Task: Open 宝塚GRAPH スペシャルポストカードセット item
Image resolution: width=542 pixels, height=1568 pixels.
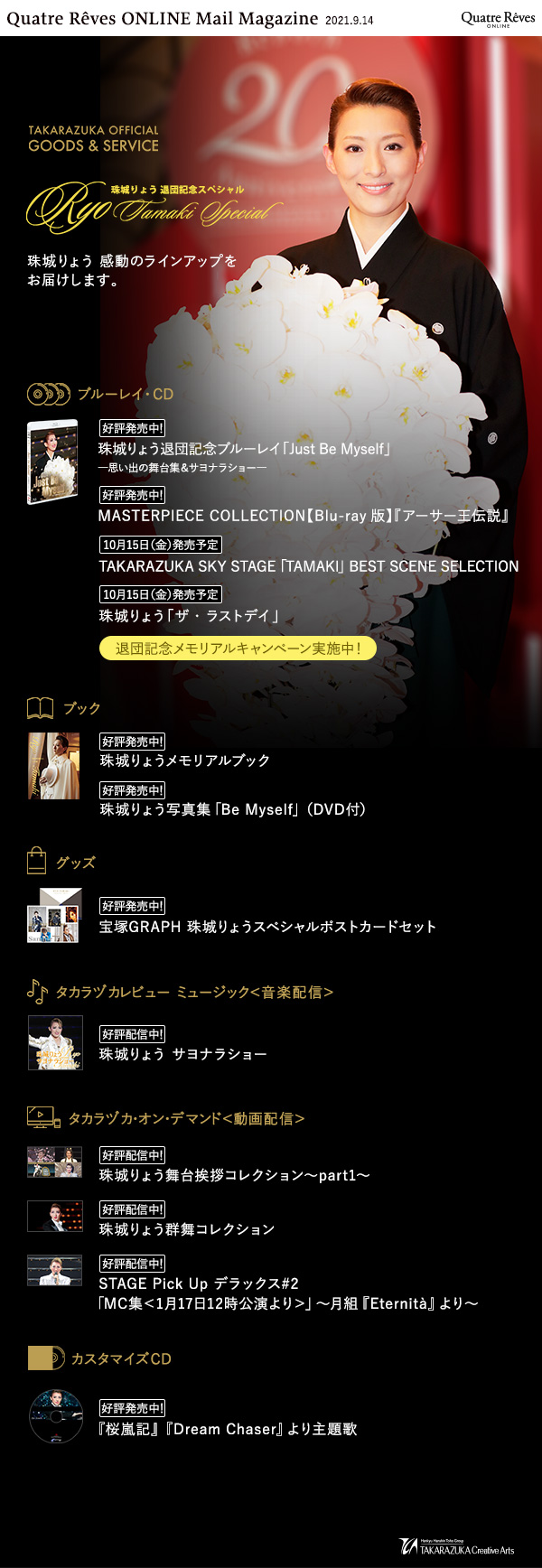Action: click(x=267, y=927)
